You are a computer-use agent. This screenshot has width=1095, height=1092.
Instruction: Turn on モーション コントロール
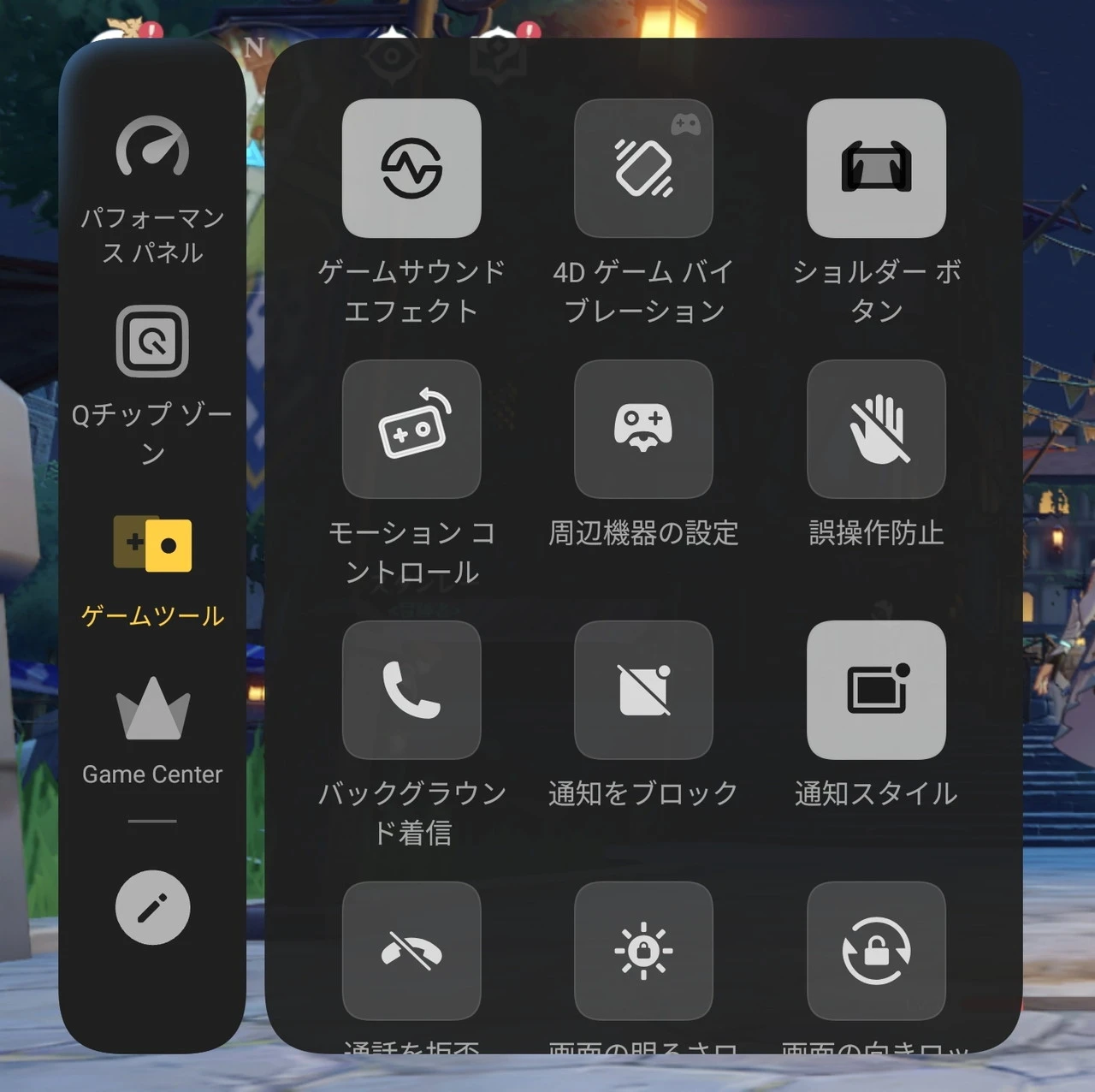(x=411, y=429)
